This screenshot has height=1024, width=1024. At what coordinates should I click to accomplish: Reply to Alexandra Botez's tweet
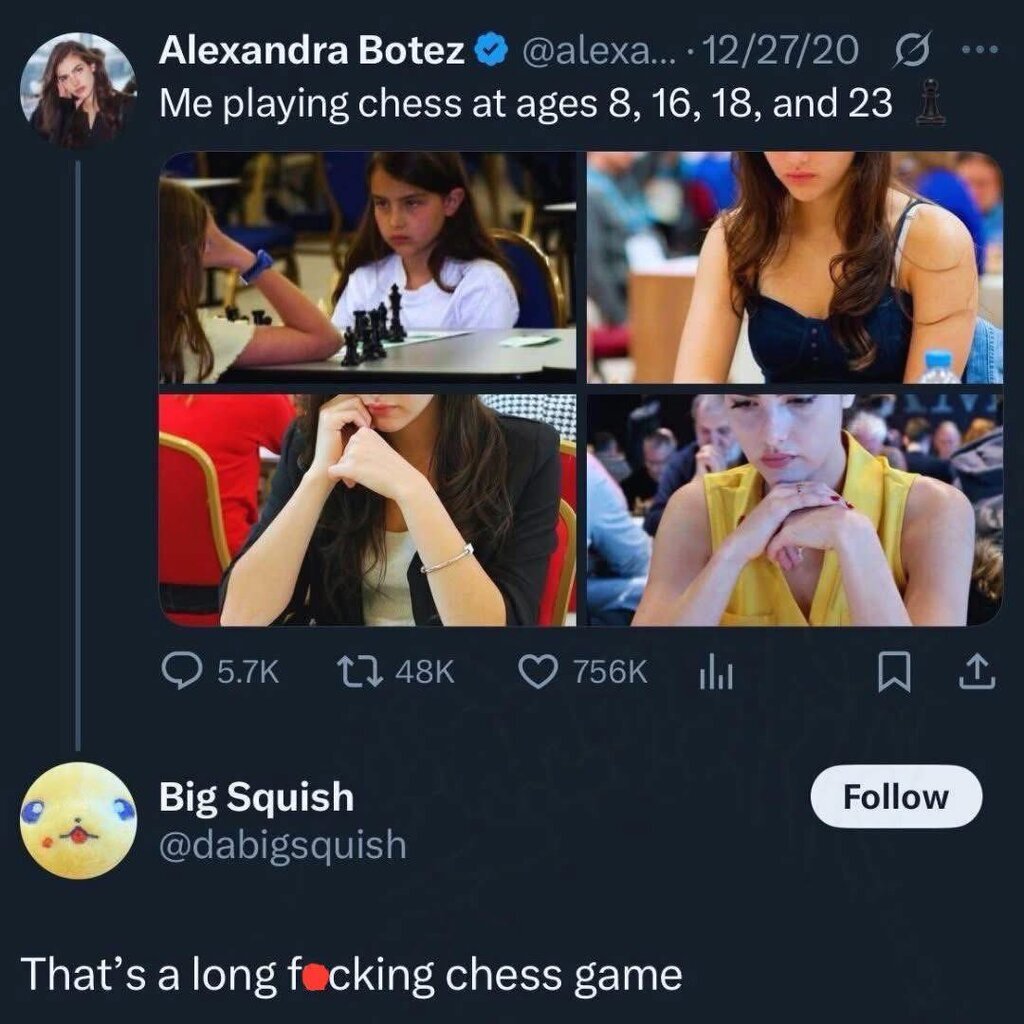pyautogui.click(x=181, y=672)
